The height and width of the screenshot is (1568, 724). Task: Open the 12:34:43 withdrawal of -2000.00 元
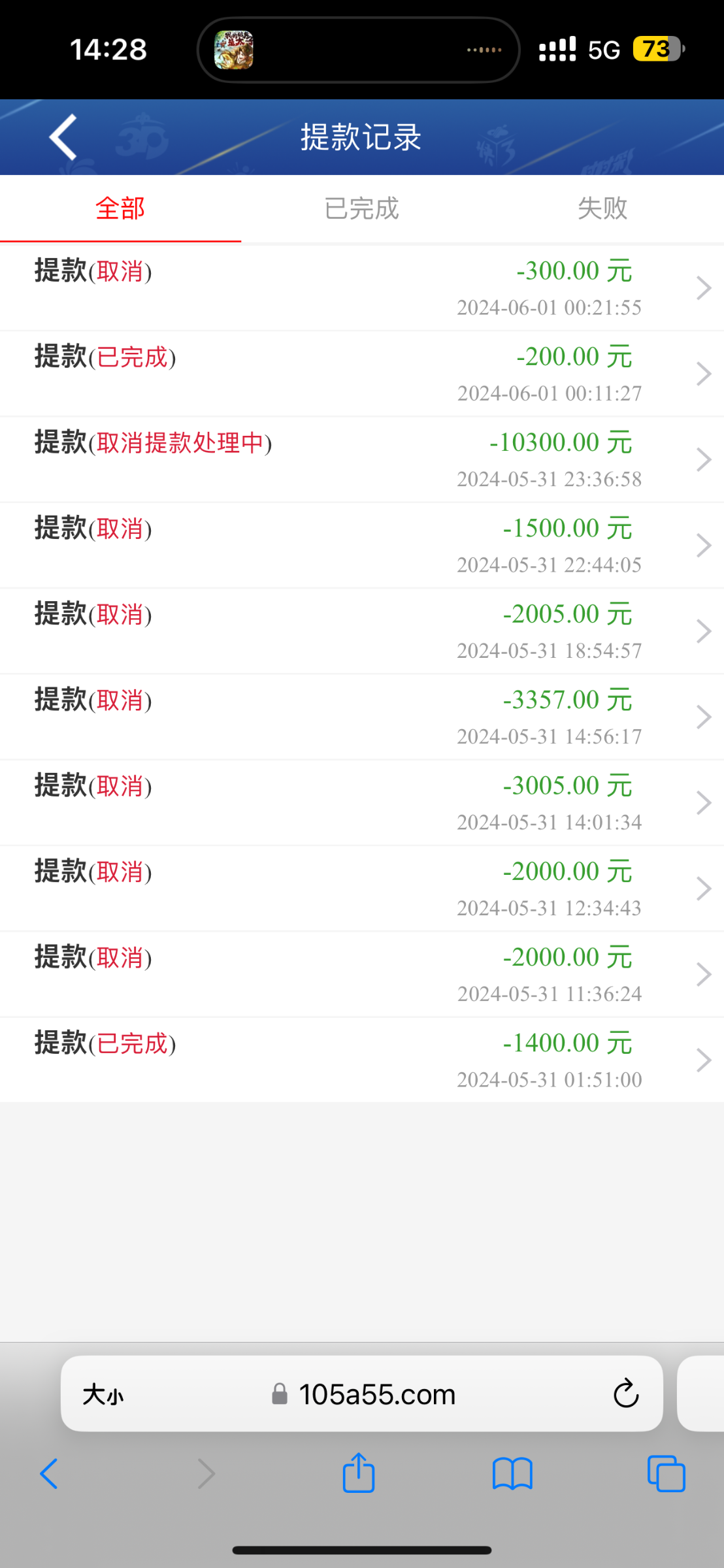pos(361,889)
